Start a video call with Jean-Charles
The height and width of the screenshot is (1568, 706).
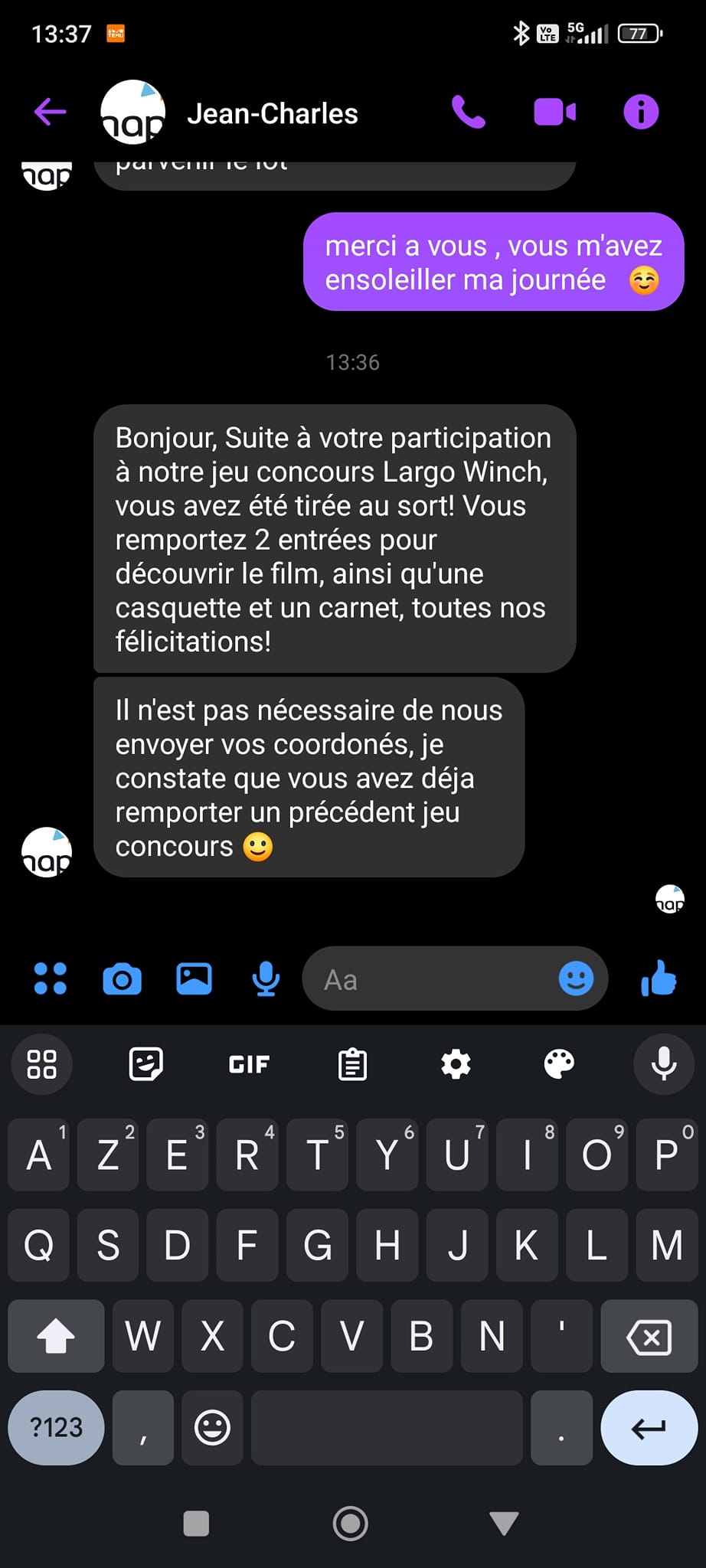pyautogui.click(x=554, y=112)
